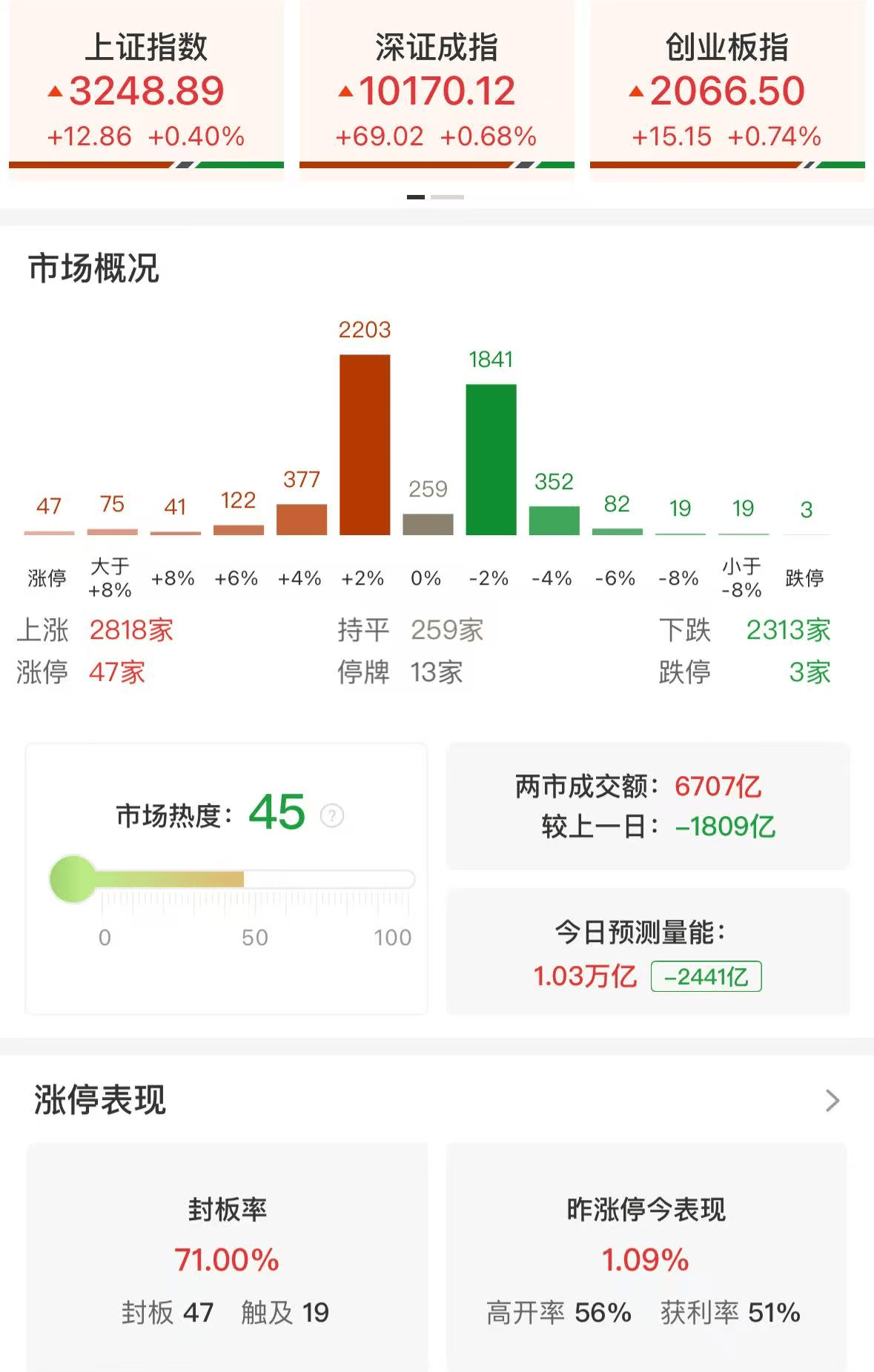Tap the help icon beside 市场热度
874x1372 pixels.
[x=332, y=815]
